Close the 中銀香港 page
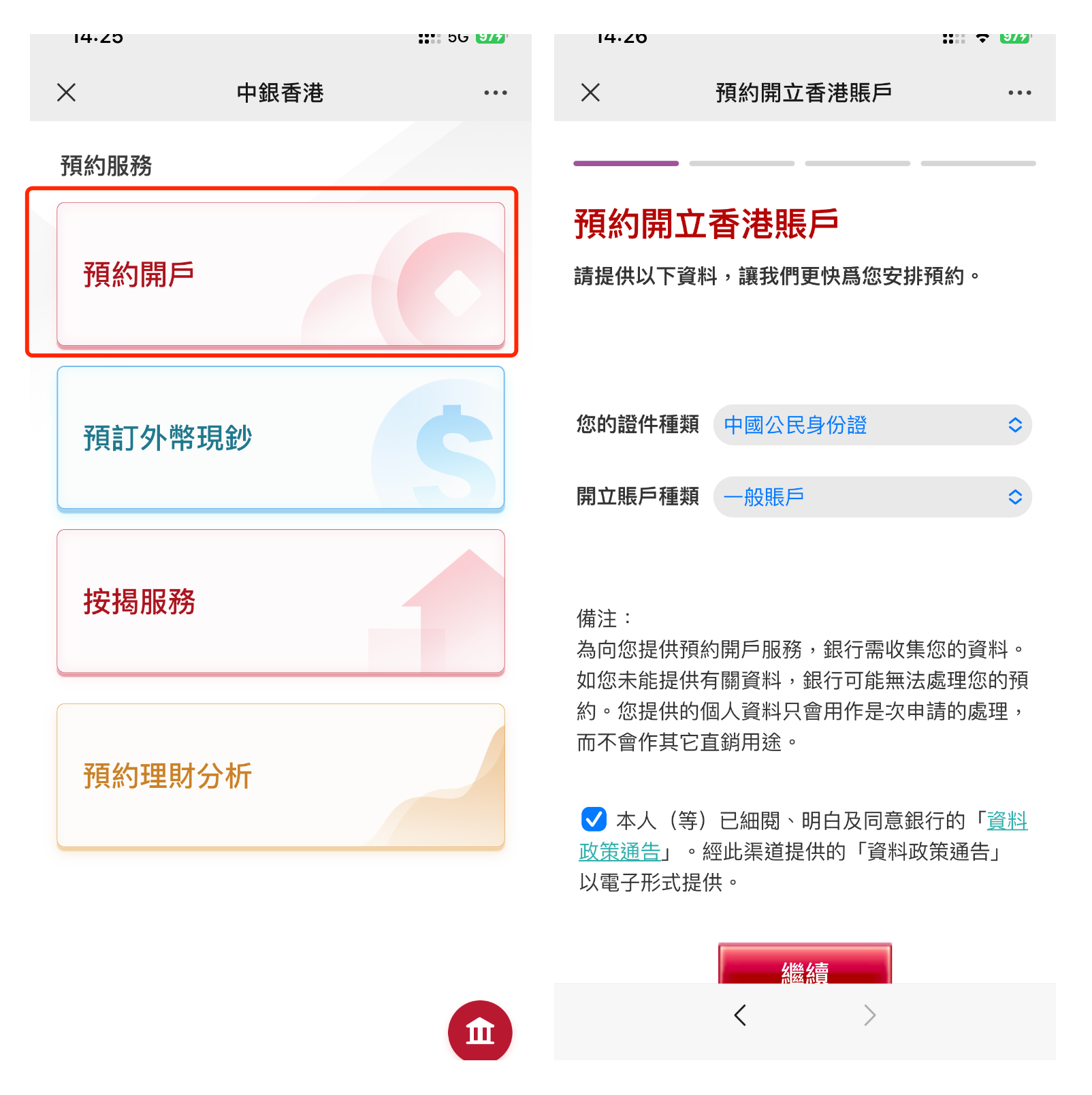Screen dimensions: 1092x1095 pyautogui.click(x=67, y=93)
